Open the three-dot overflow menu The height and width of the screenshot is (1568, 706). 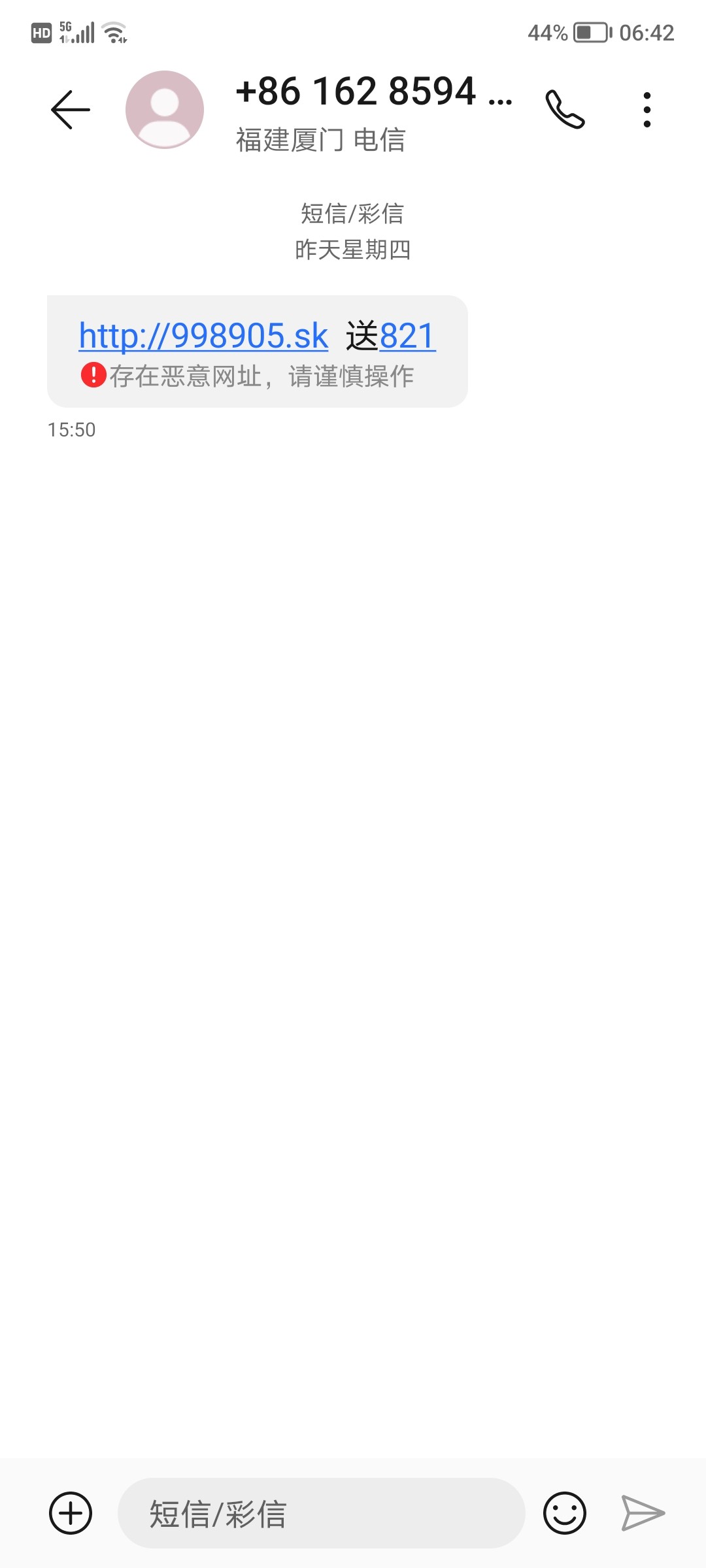click(647, 110)
